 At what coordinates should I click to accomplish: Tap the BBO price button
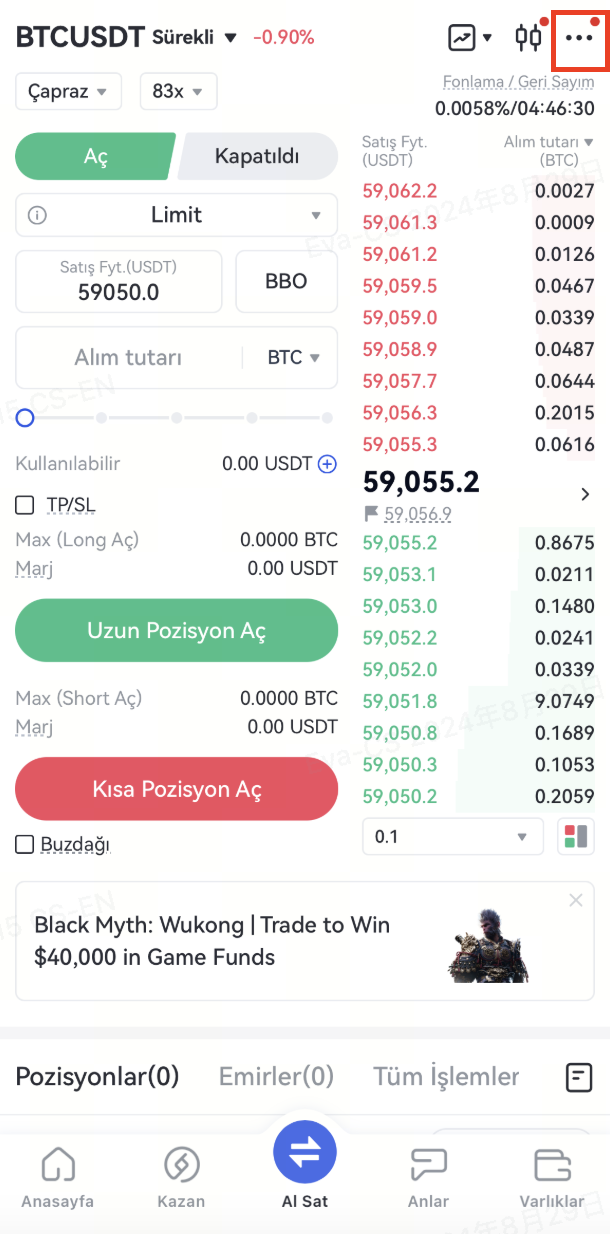click(286, 282)
